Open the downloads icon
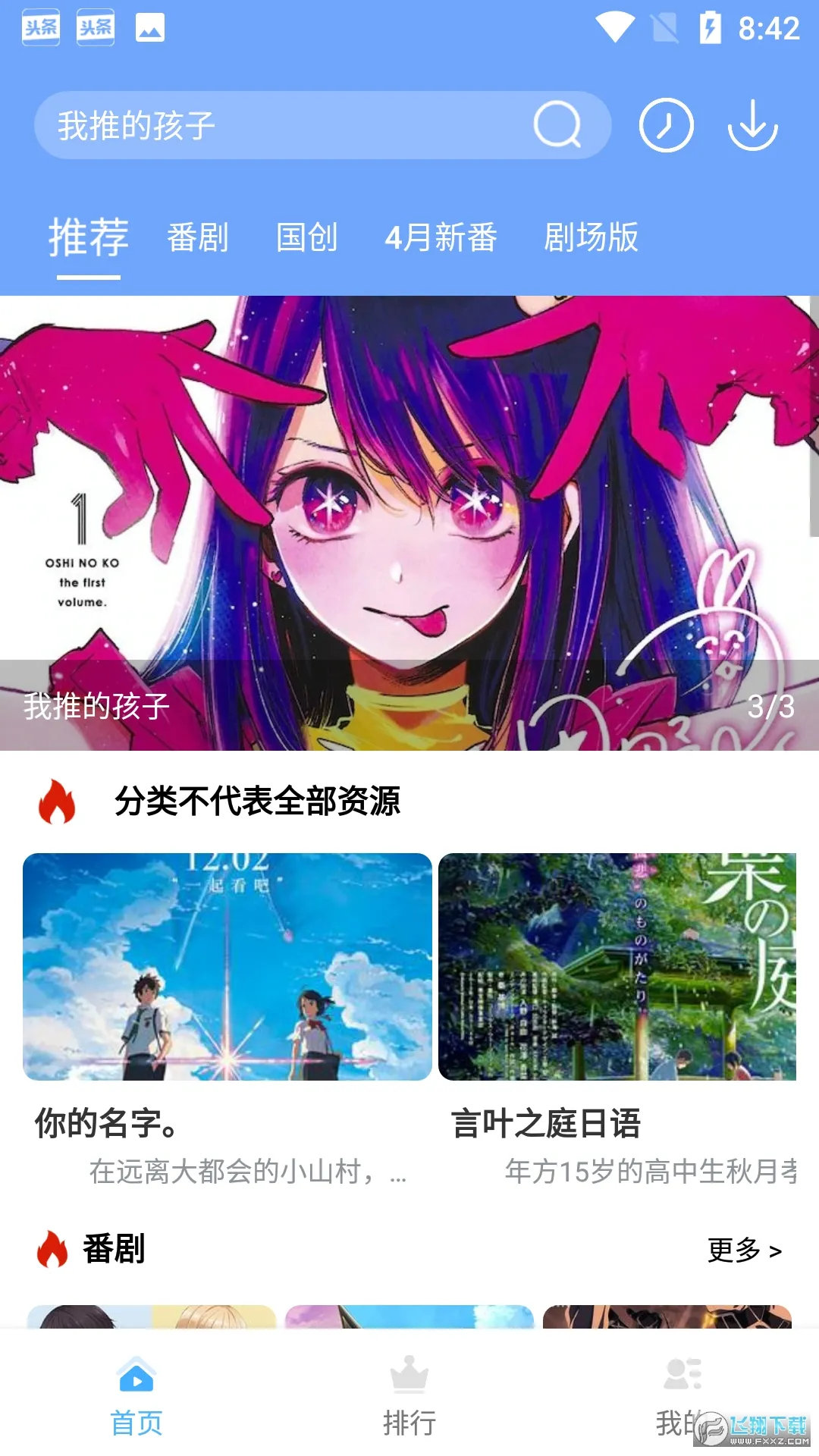 [752, 125]
